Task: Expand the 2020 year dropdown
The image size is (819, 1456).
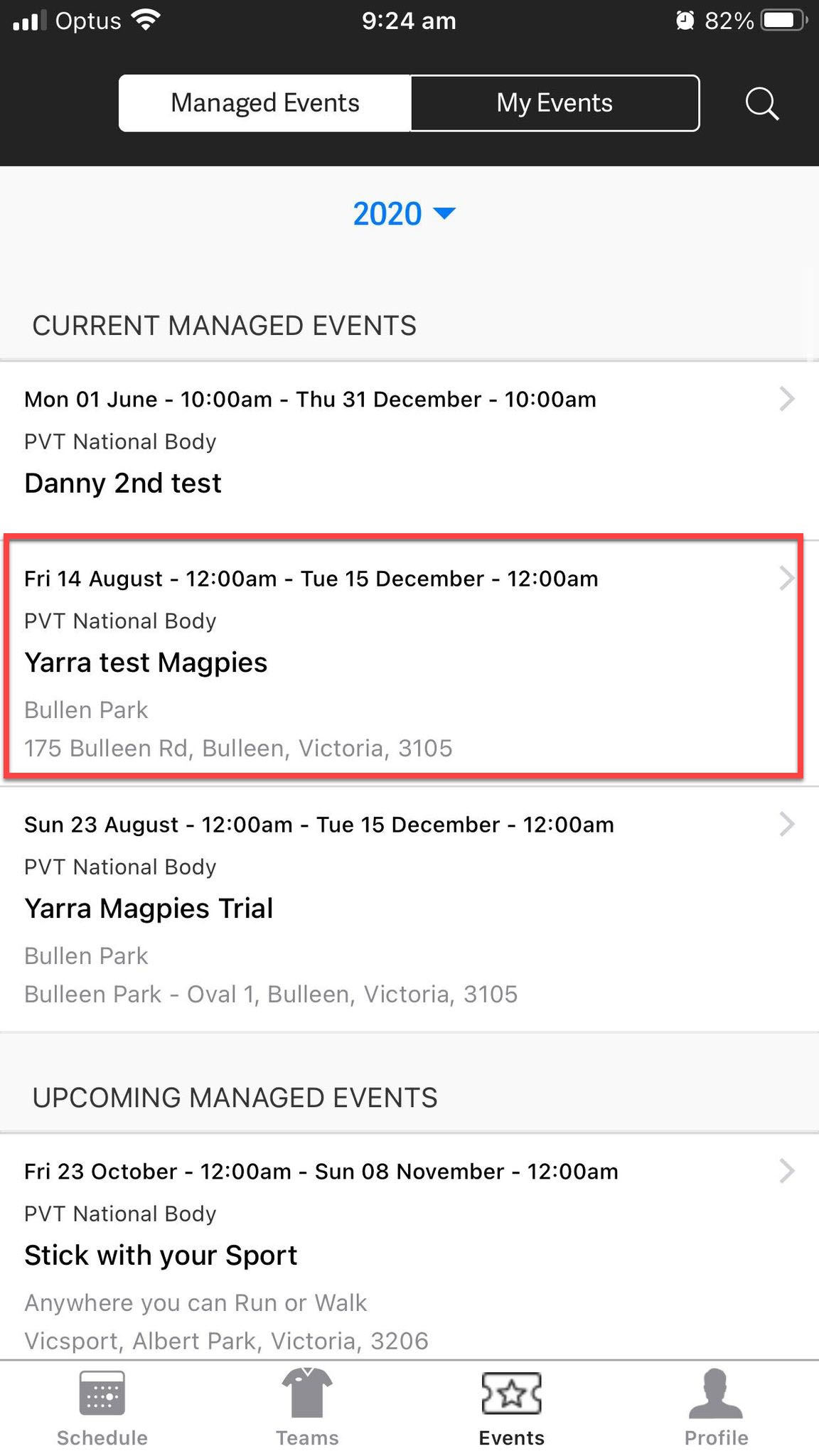Action: pyautogui.click(x=404, y=214)
